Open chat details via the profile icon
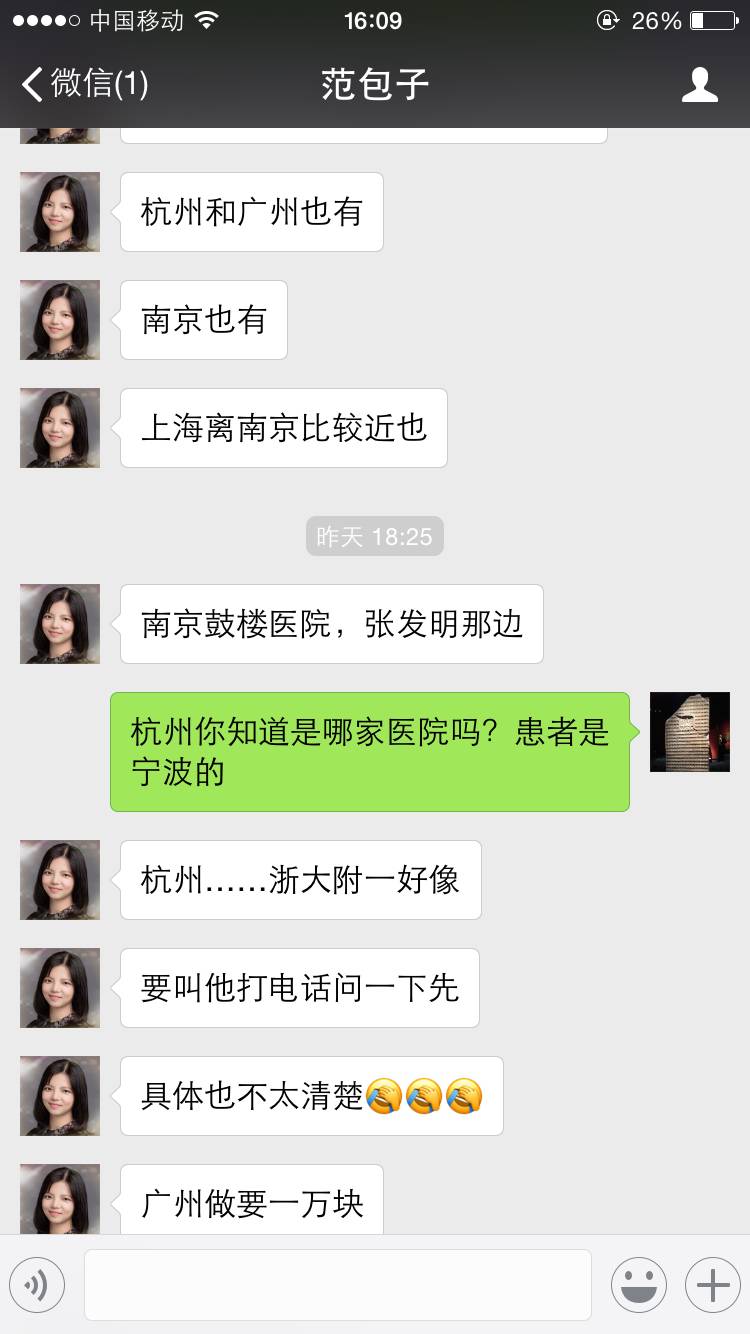Viewport: 750px width, 1334px height. [x=699, y=85]
